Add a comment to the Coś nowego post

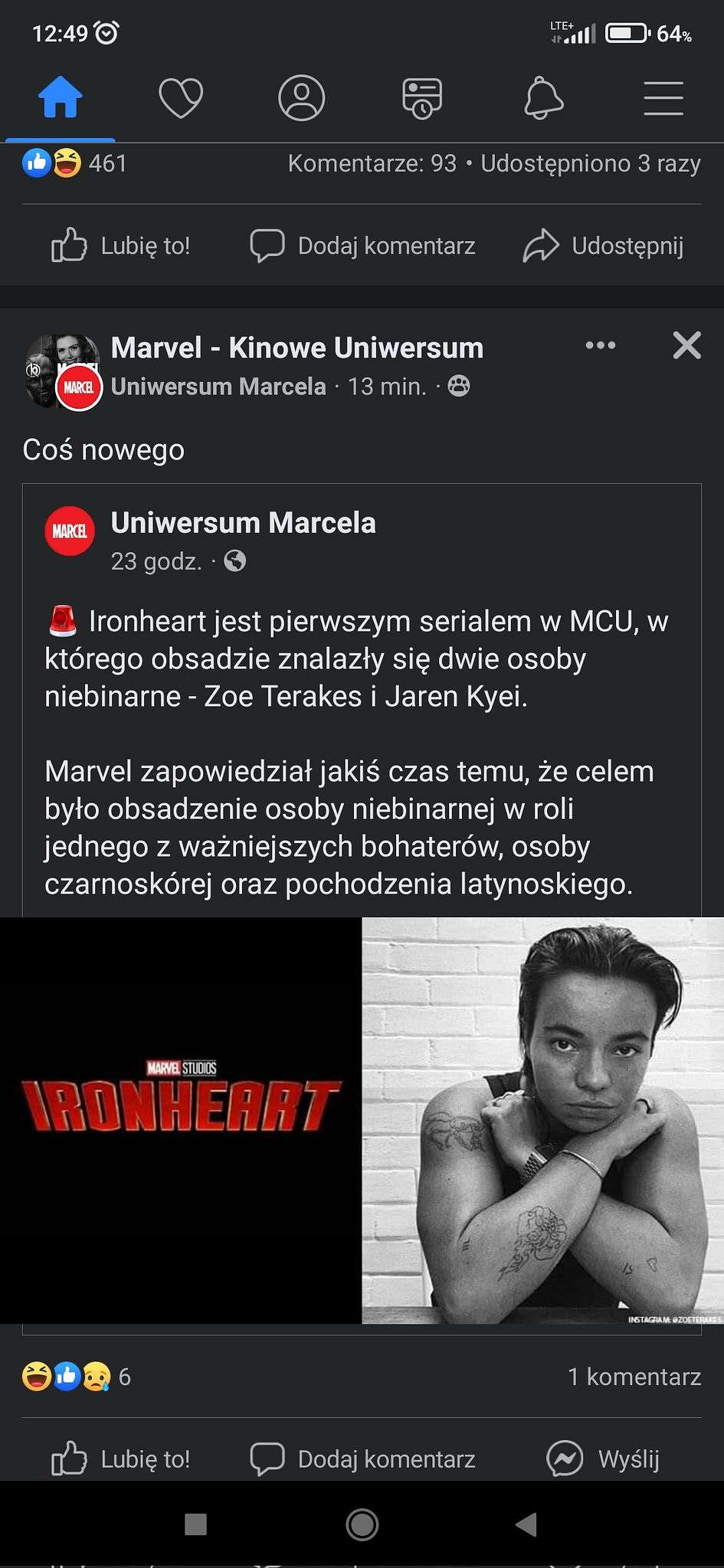362,1459
